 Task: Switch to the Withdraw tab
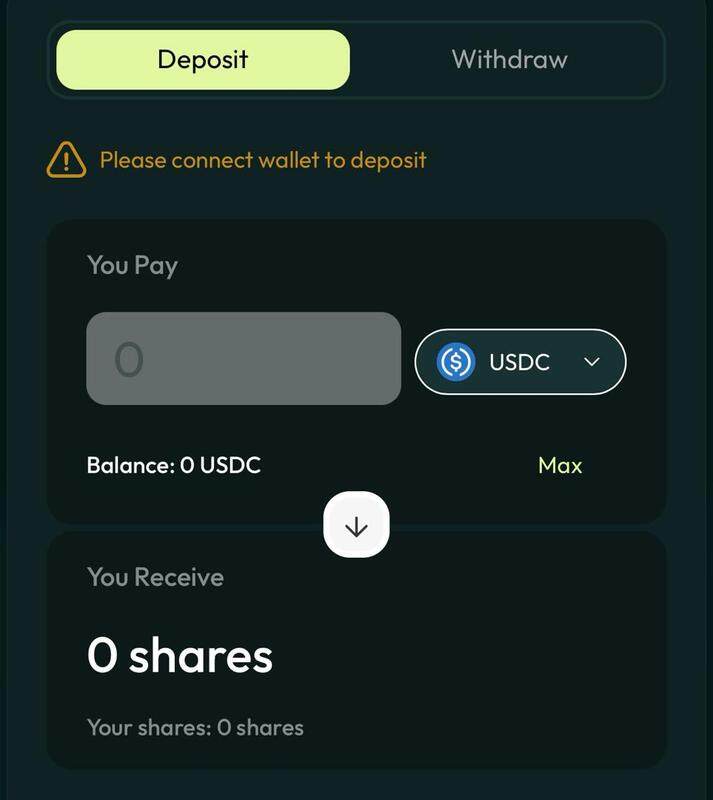coord(509,60)
